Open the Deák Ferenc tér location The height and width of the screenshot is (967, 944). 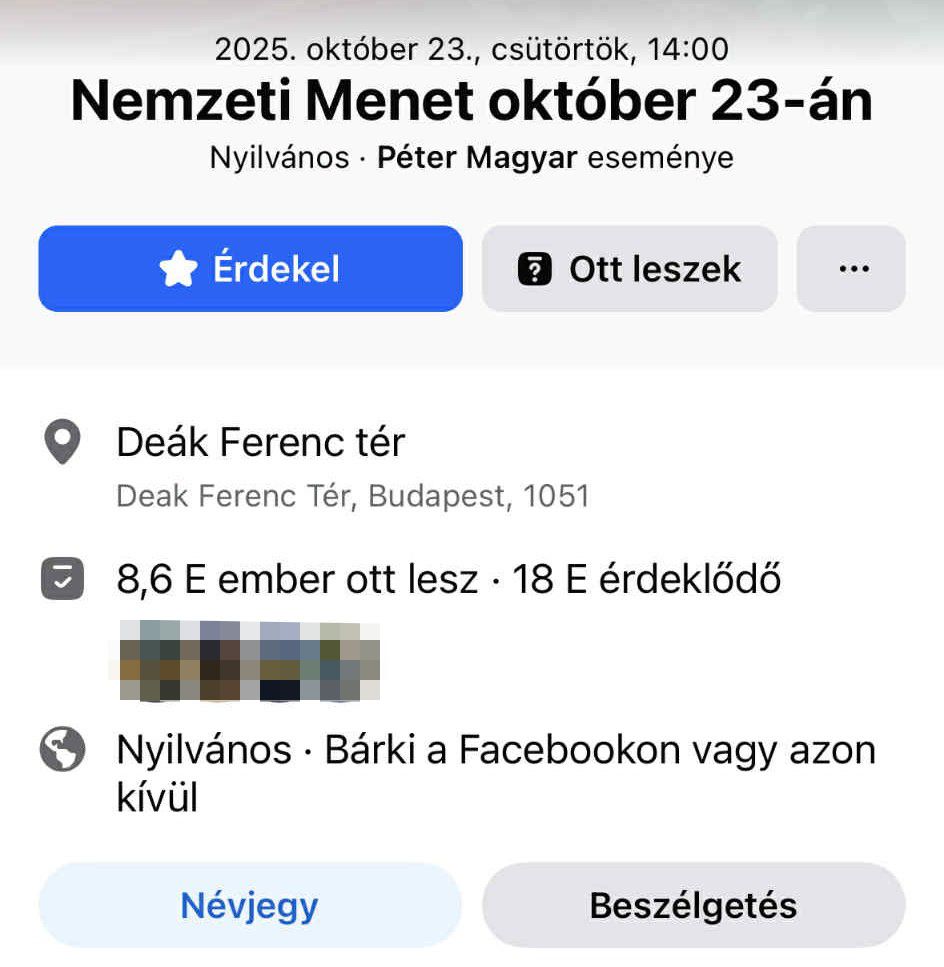[261, 442]
